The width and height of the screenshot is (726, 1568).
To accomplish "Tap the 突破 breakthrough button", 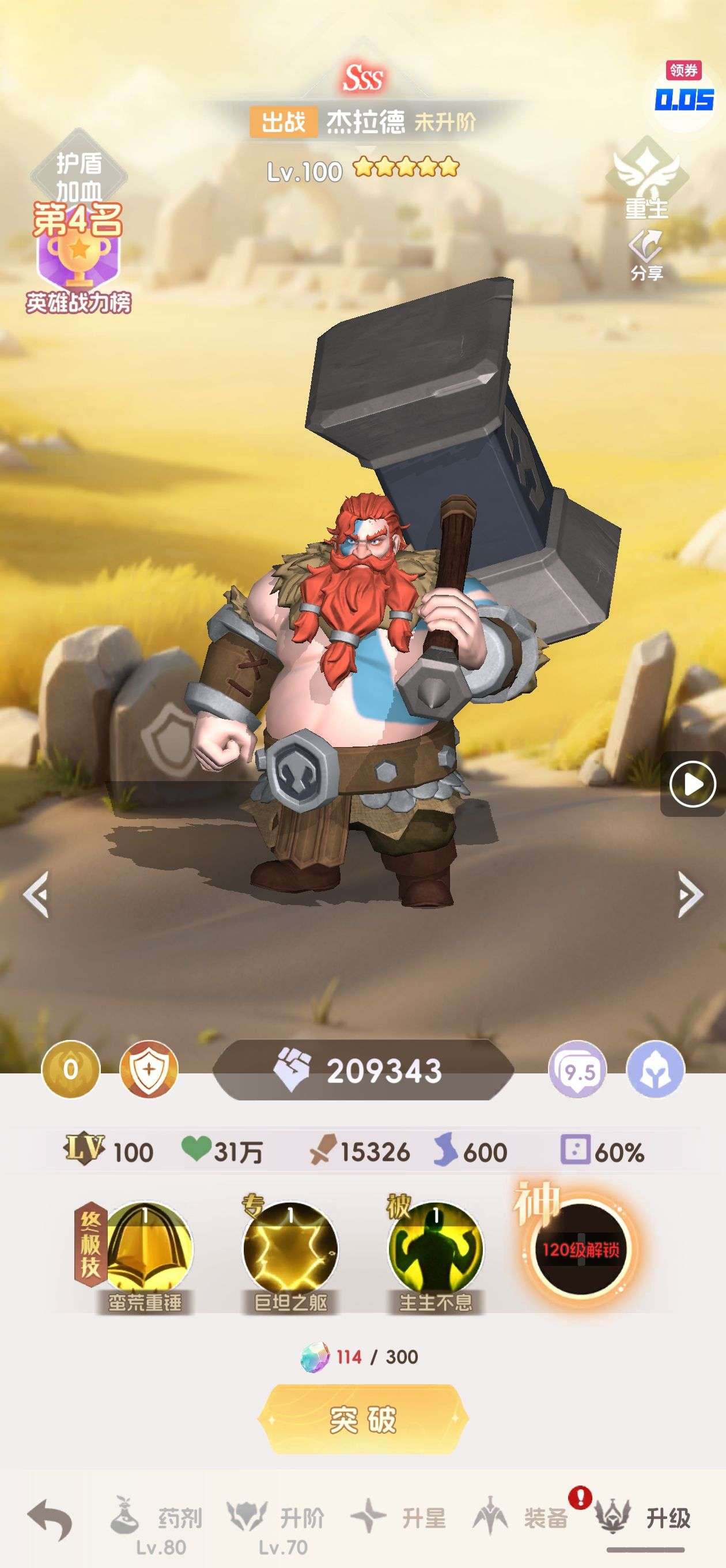I will 362,1419.
